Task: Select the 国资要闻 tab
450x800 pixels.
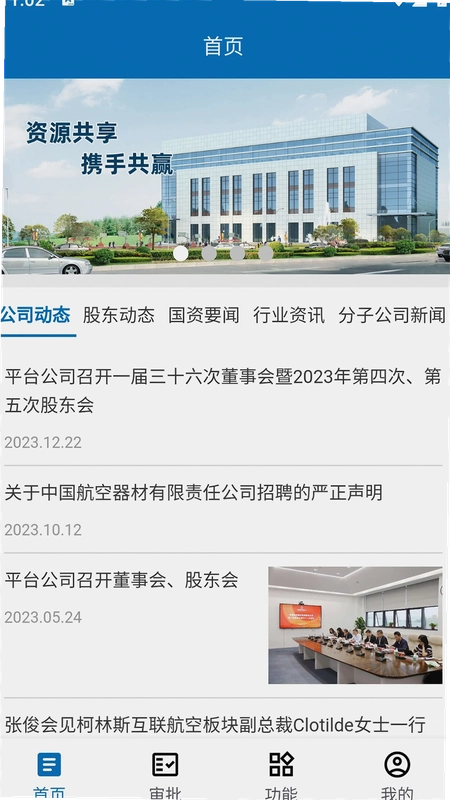Action: tap(204, 315)
